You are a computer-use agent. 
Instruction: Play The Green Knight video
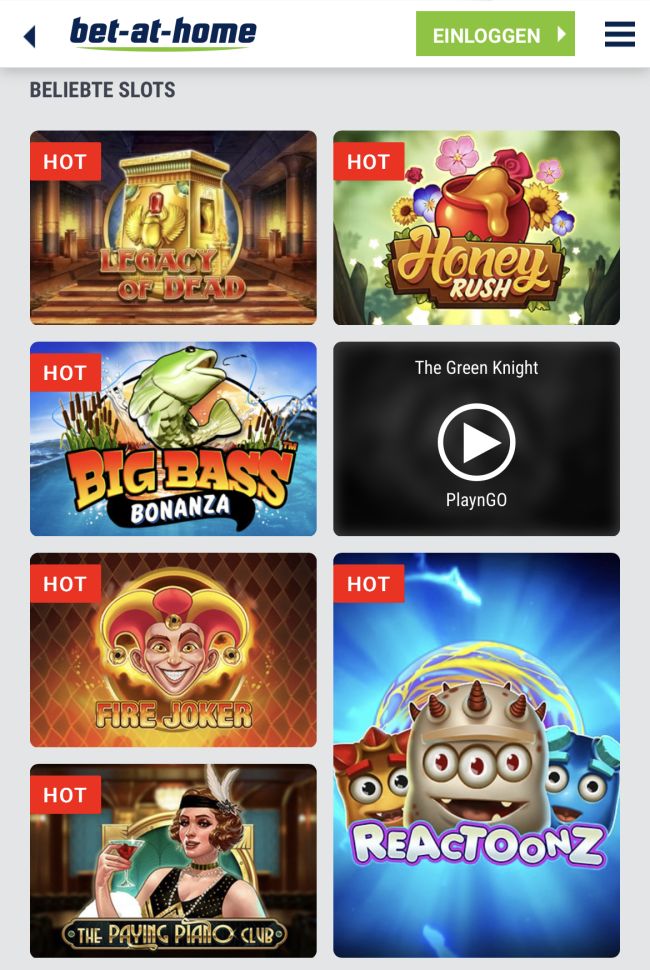[x=476, y=441]
